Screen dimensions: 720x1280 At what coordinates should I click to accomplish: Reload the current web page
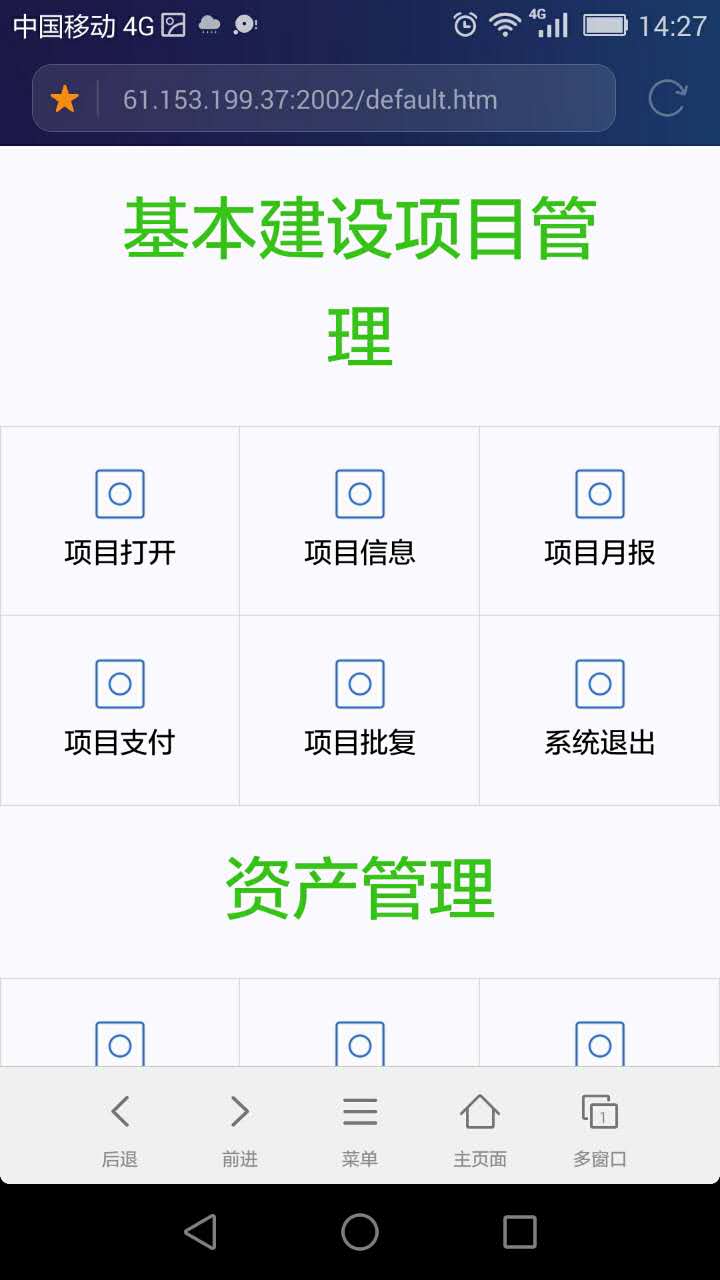(x=667, y=98)
